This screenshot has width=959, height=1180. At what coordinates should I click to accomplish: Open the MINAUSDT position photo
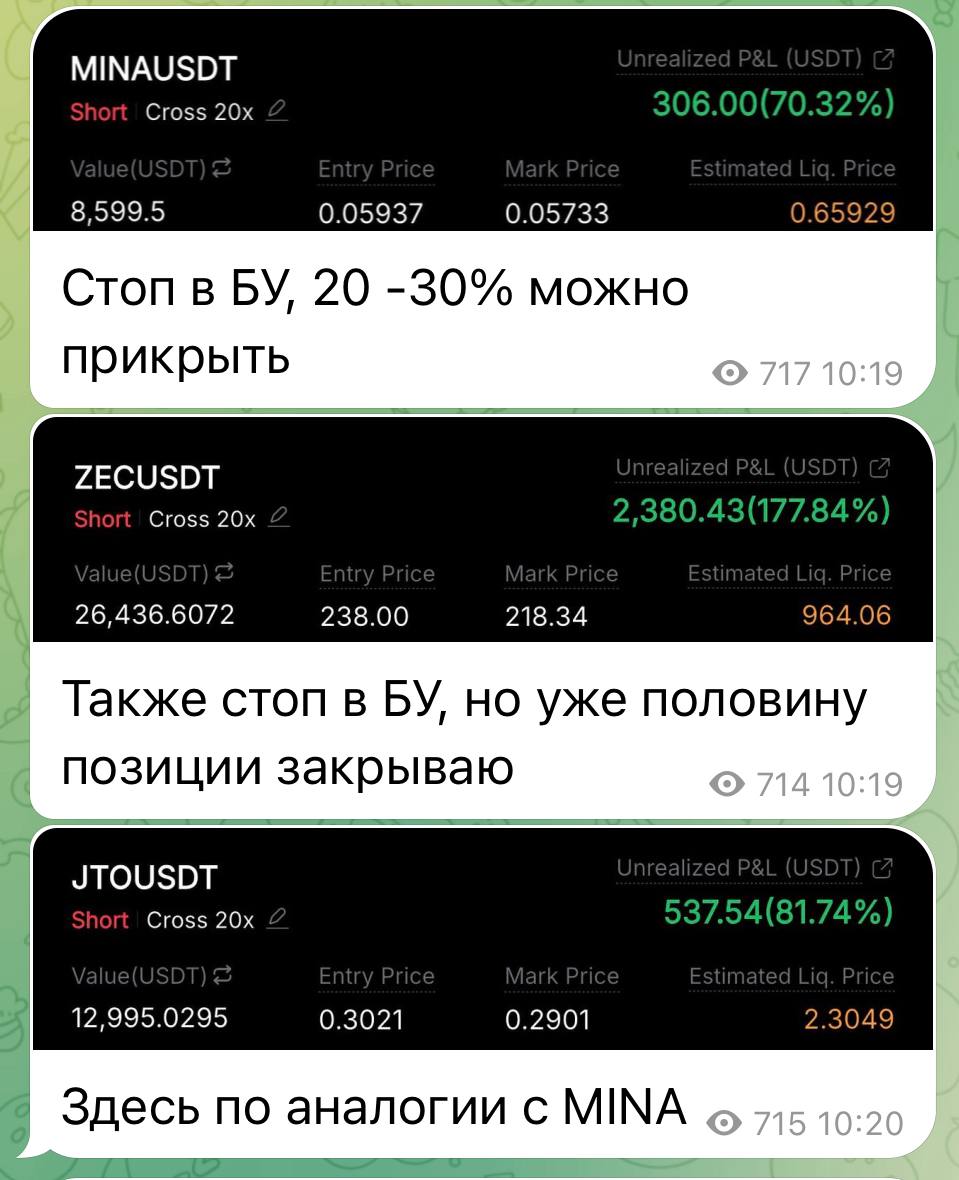point(482,130)
